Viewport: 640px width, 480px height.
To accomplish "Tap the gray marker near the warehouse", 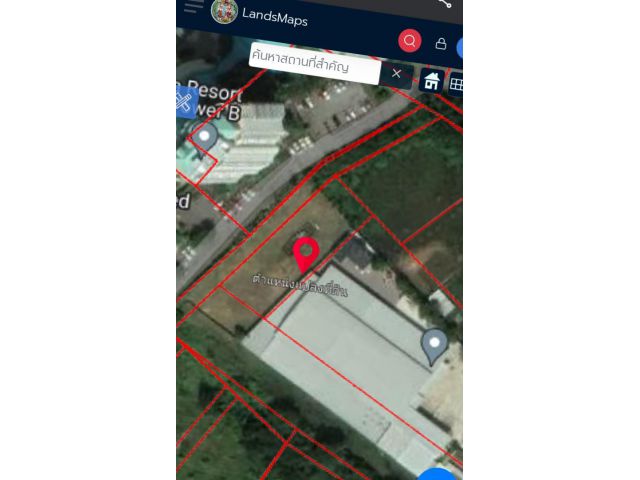I will (434, 345).
